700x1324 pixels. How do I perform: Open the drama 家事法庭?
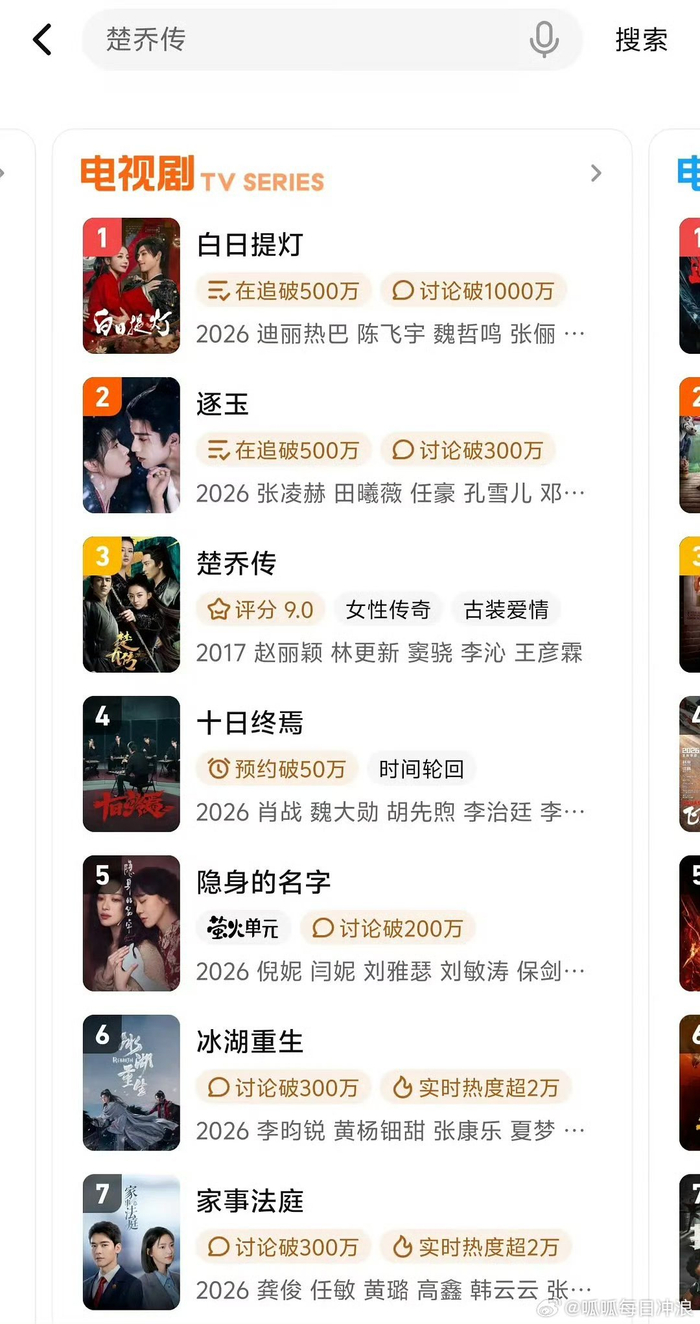coord(250,1200)
